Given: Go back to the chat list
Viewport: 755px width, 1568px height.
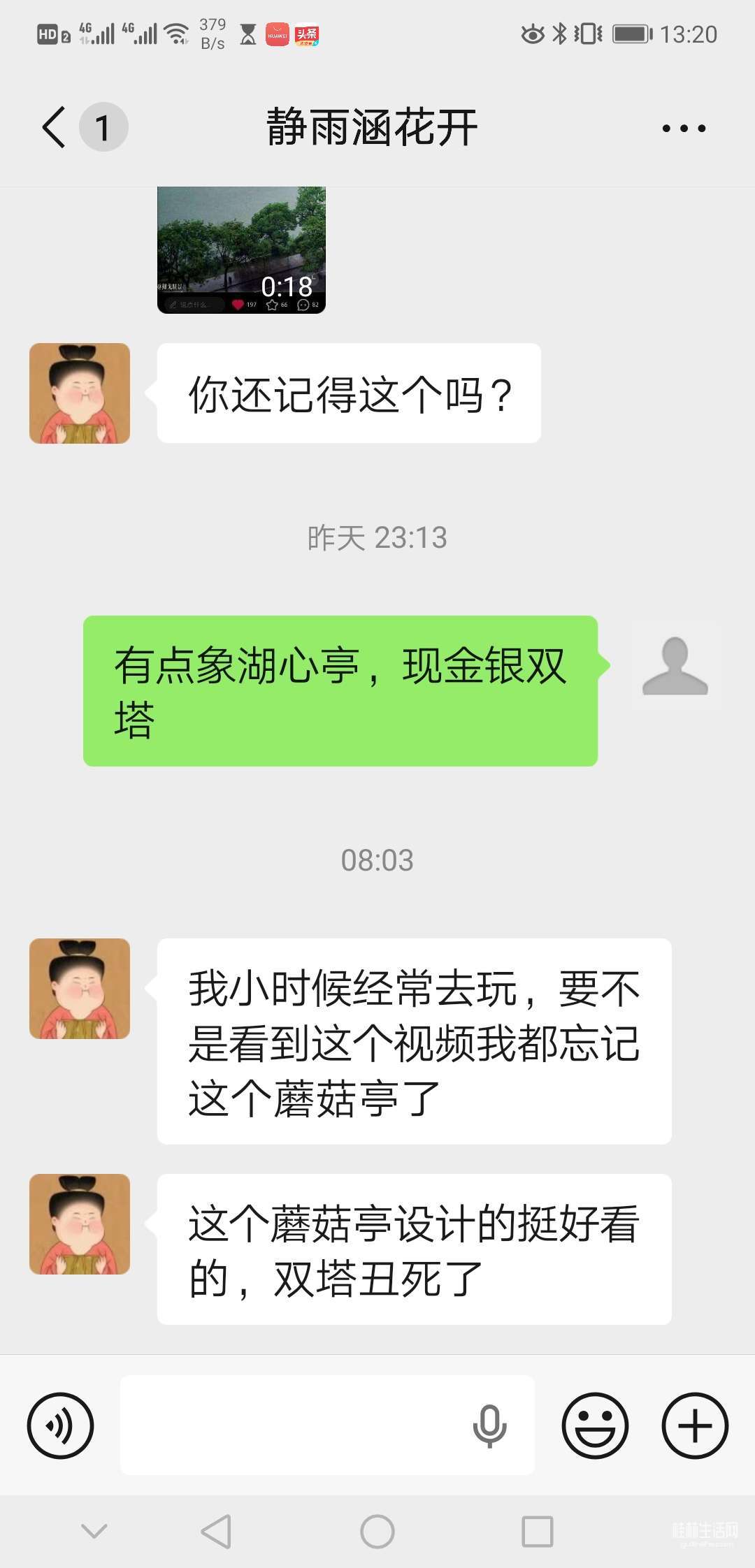Looking at the screenshot, I should pyautogui.click(x=55, y=127).
